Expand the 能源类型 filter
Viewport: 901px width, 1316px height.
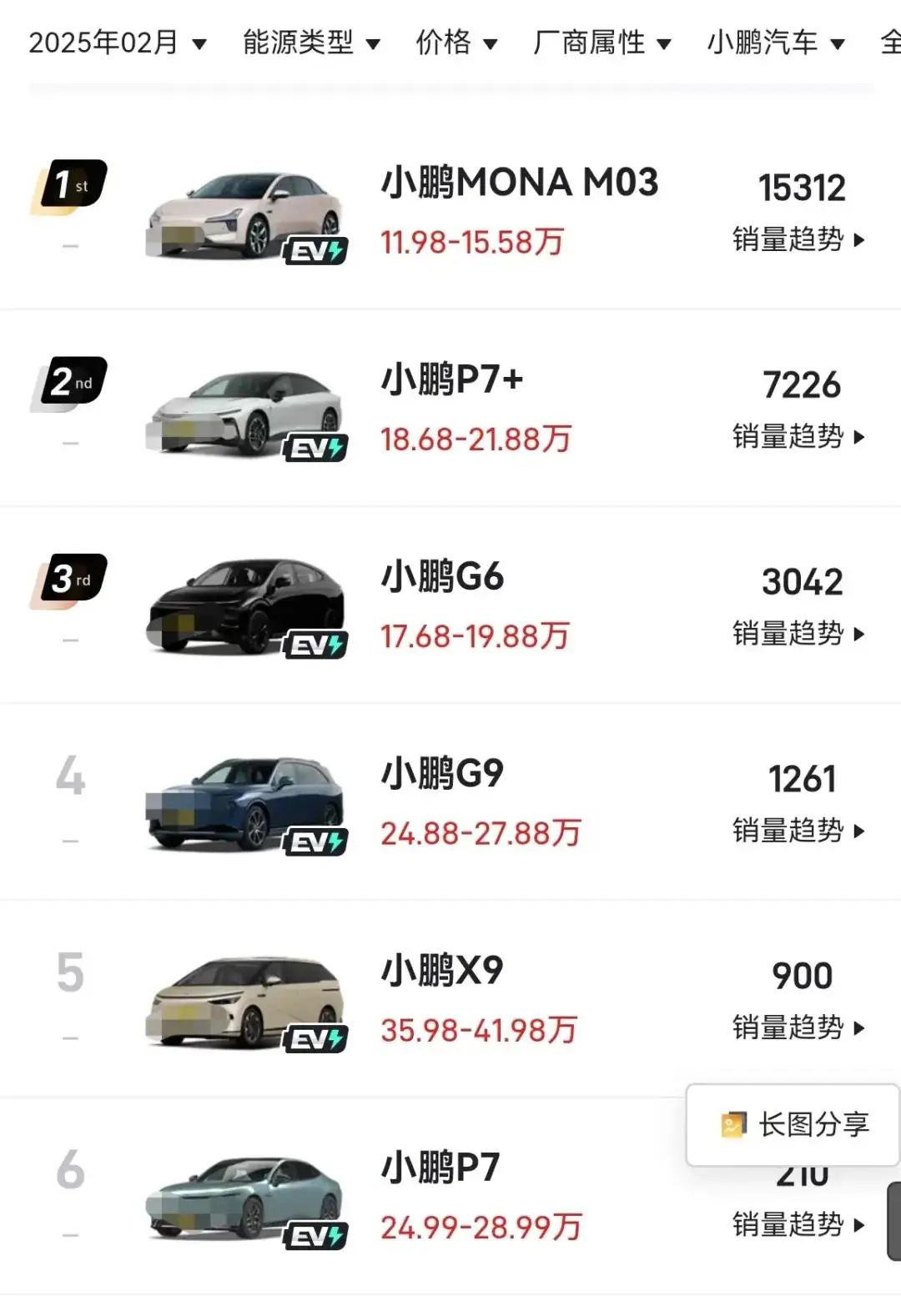click(x=310, y=42)
